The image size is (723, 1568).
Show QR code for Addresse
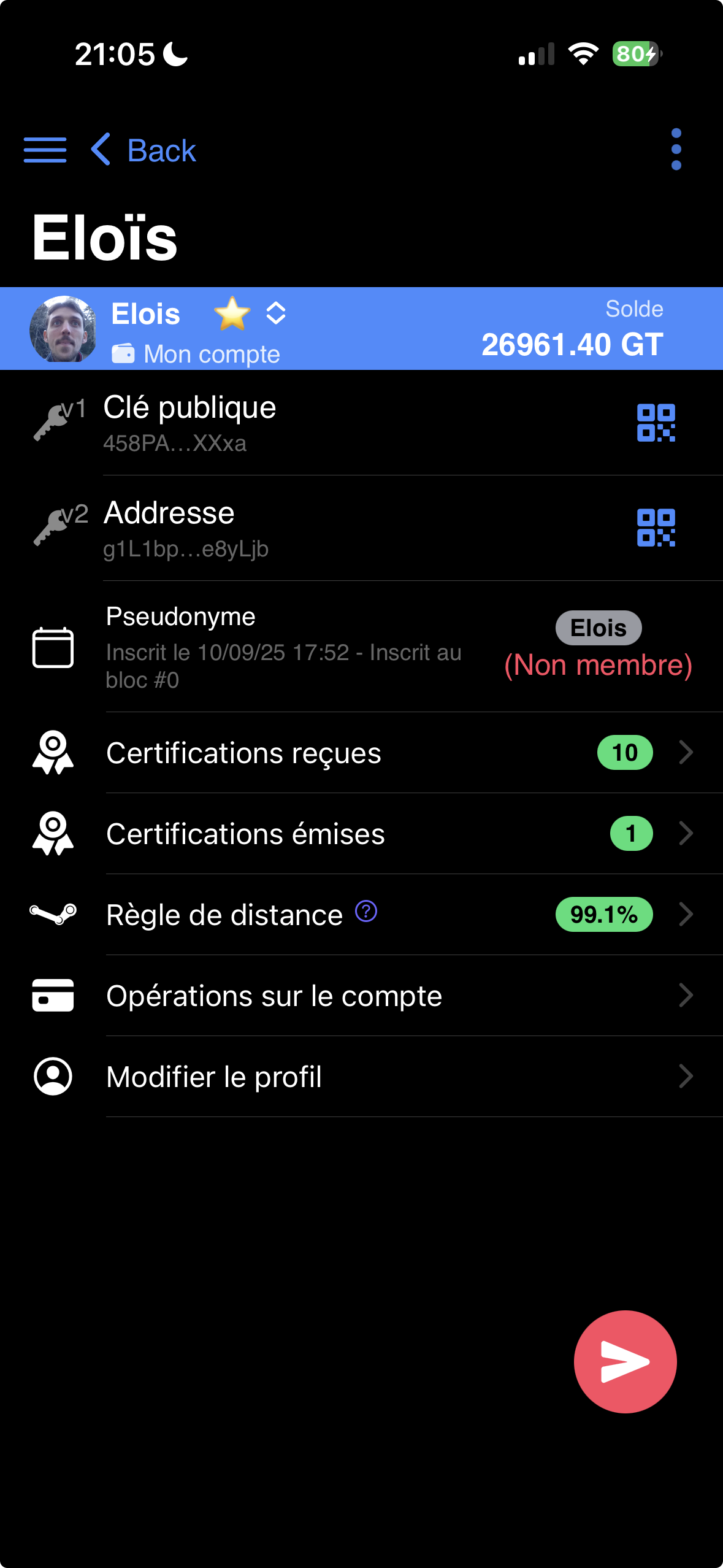tap(656, 528)
